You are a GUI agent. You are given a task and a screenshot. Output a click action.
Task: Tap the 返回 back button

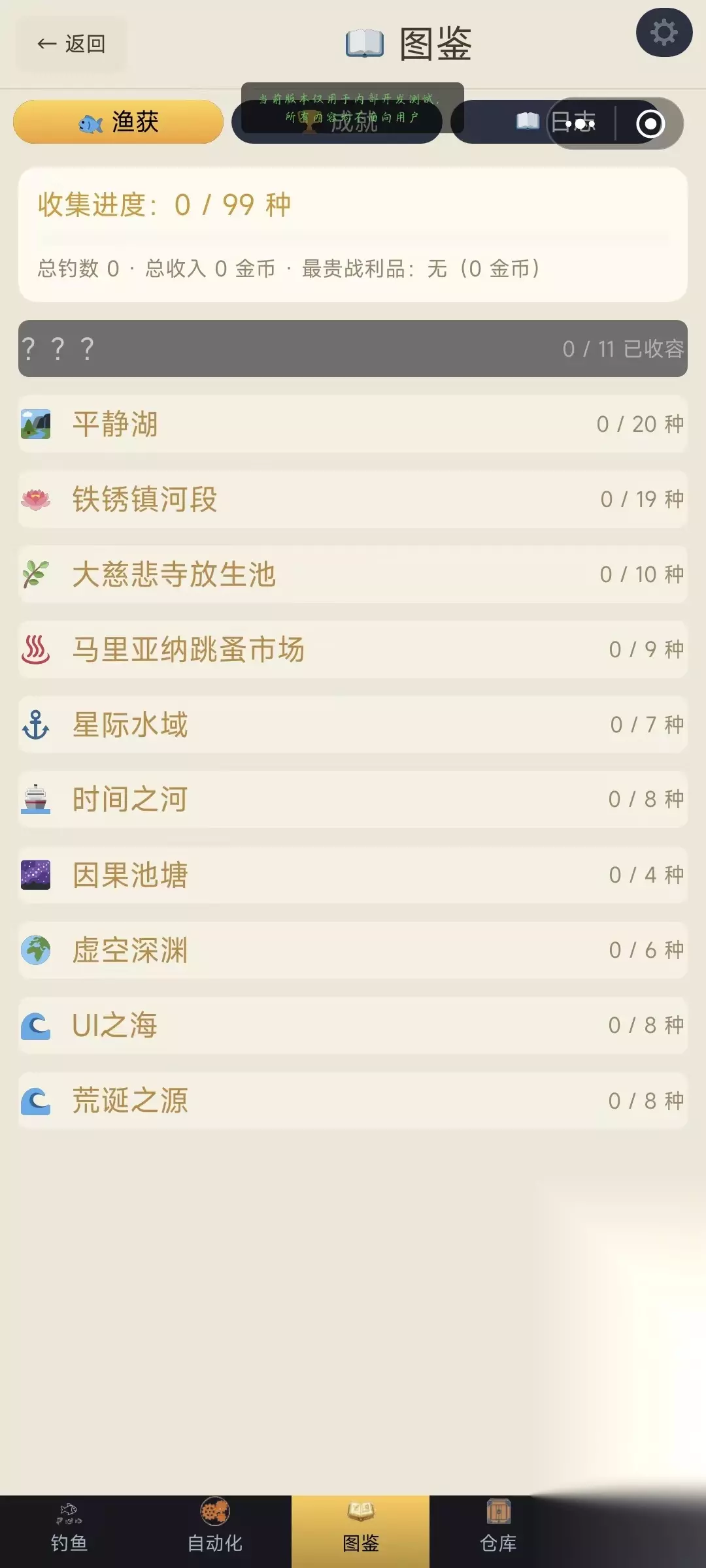tap(71, 44)
